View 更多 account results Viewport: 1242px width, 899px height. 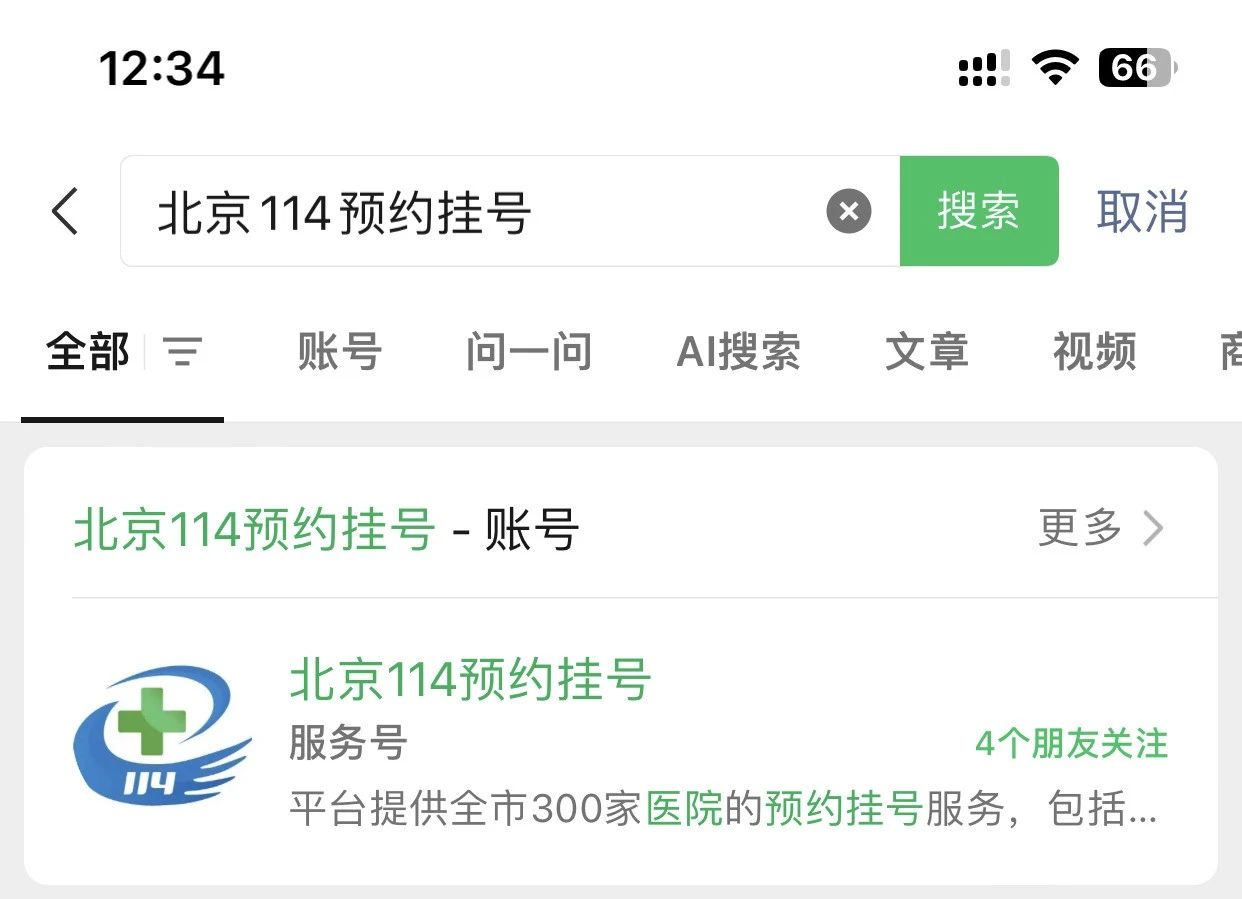coord(1100,528)
